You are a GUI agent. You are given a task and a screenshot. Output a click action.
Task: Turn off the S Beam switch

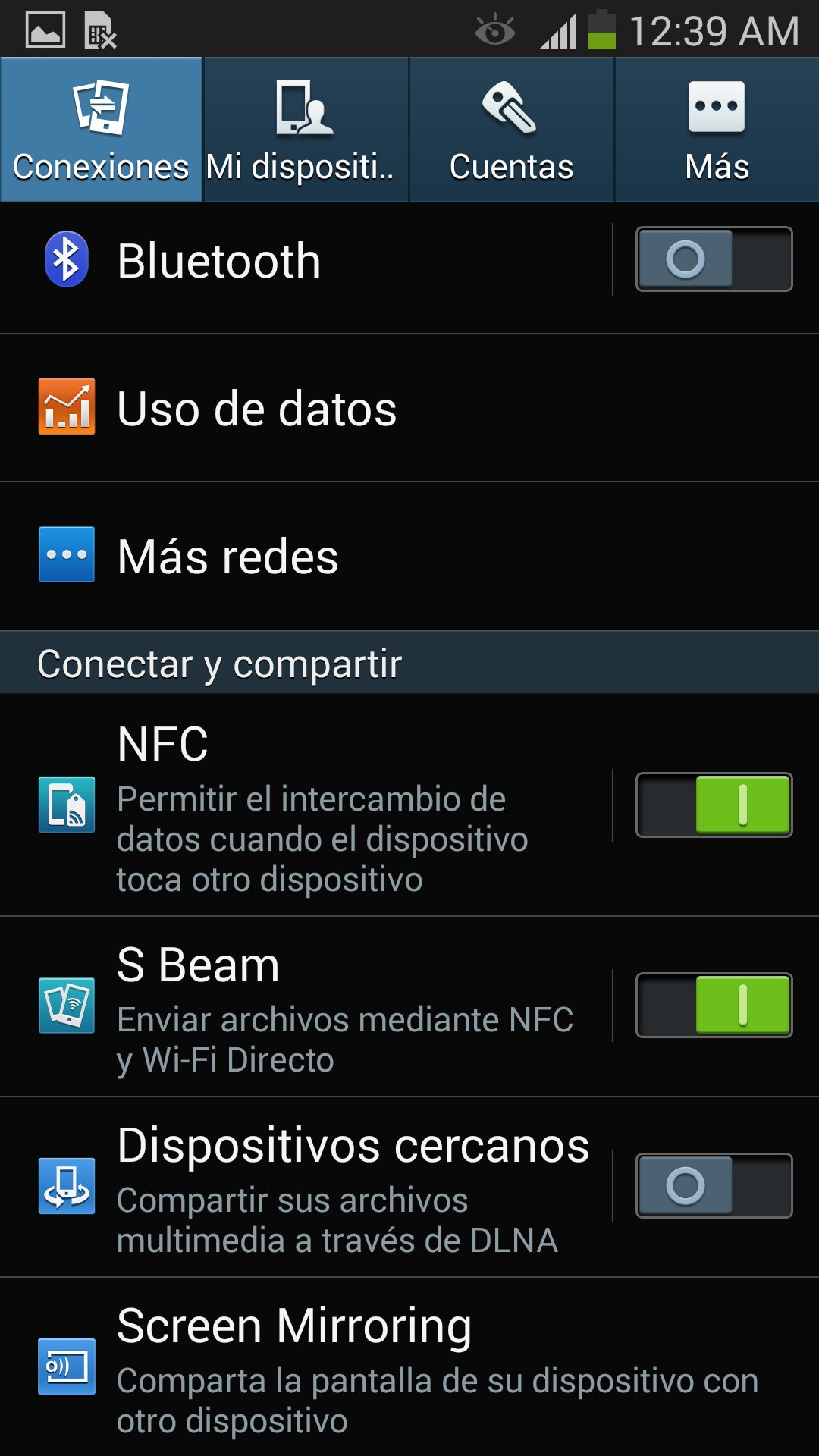[714, 1005]
